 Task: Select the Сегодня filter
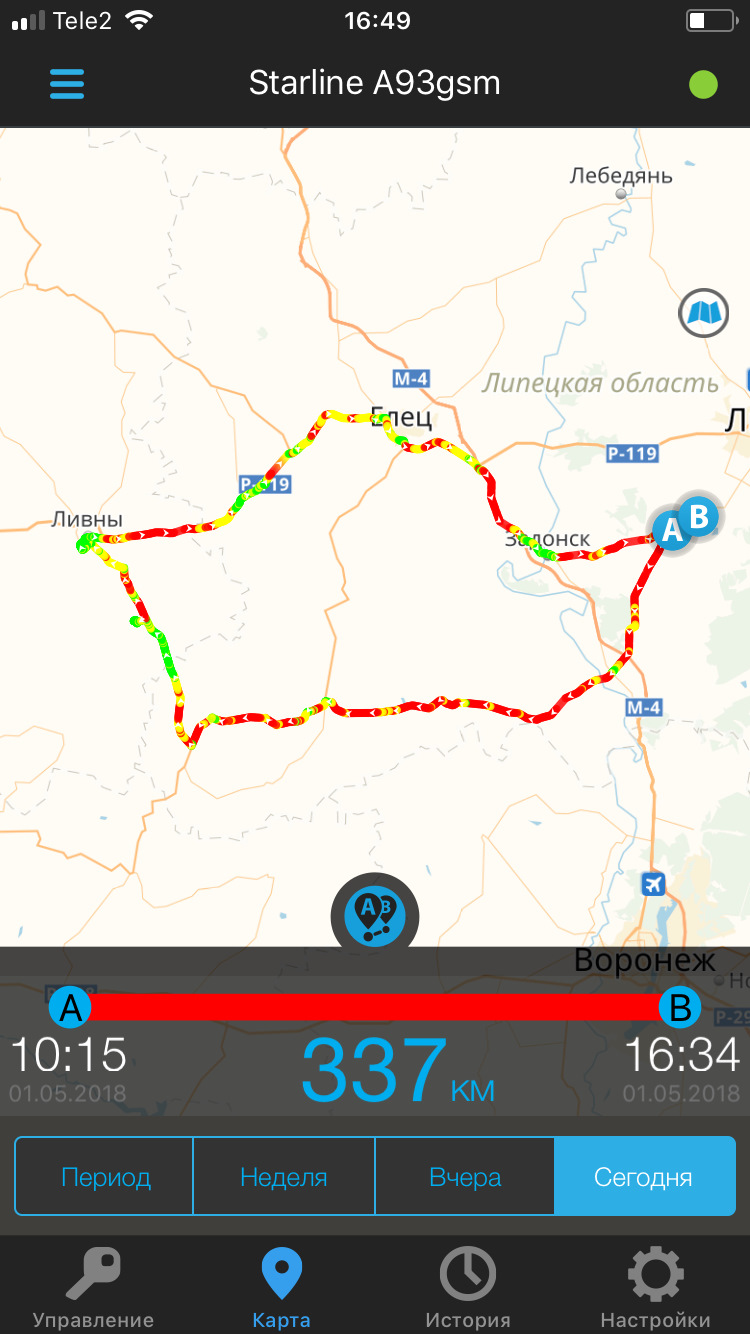coord(643,1177)
